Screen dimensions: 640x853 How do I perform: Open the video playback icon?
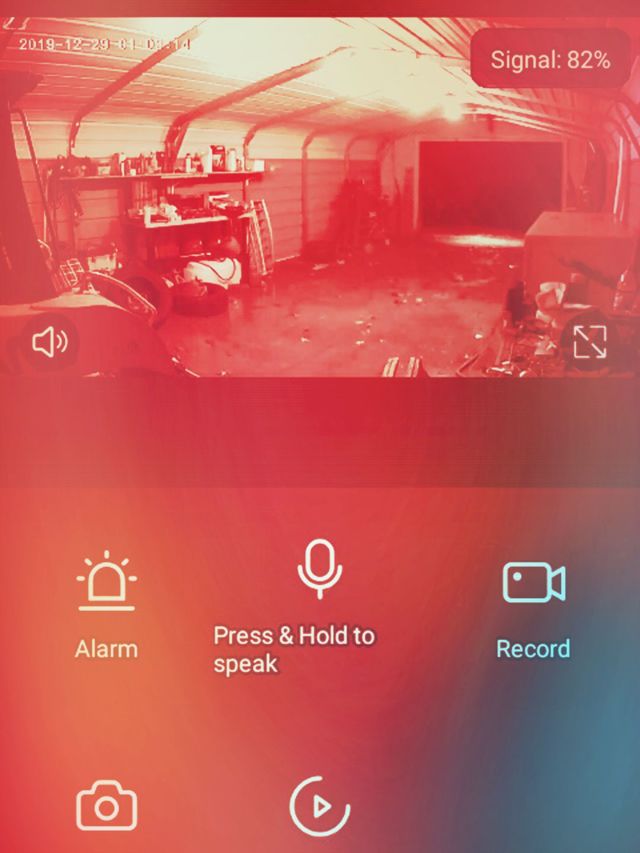coord(320,806)
